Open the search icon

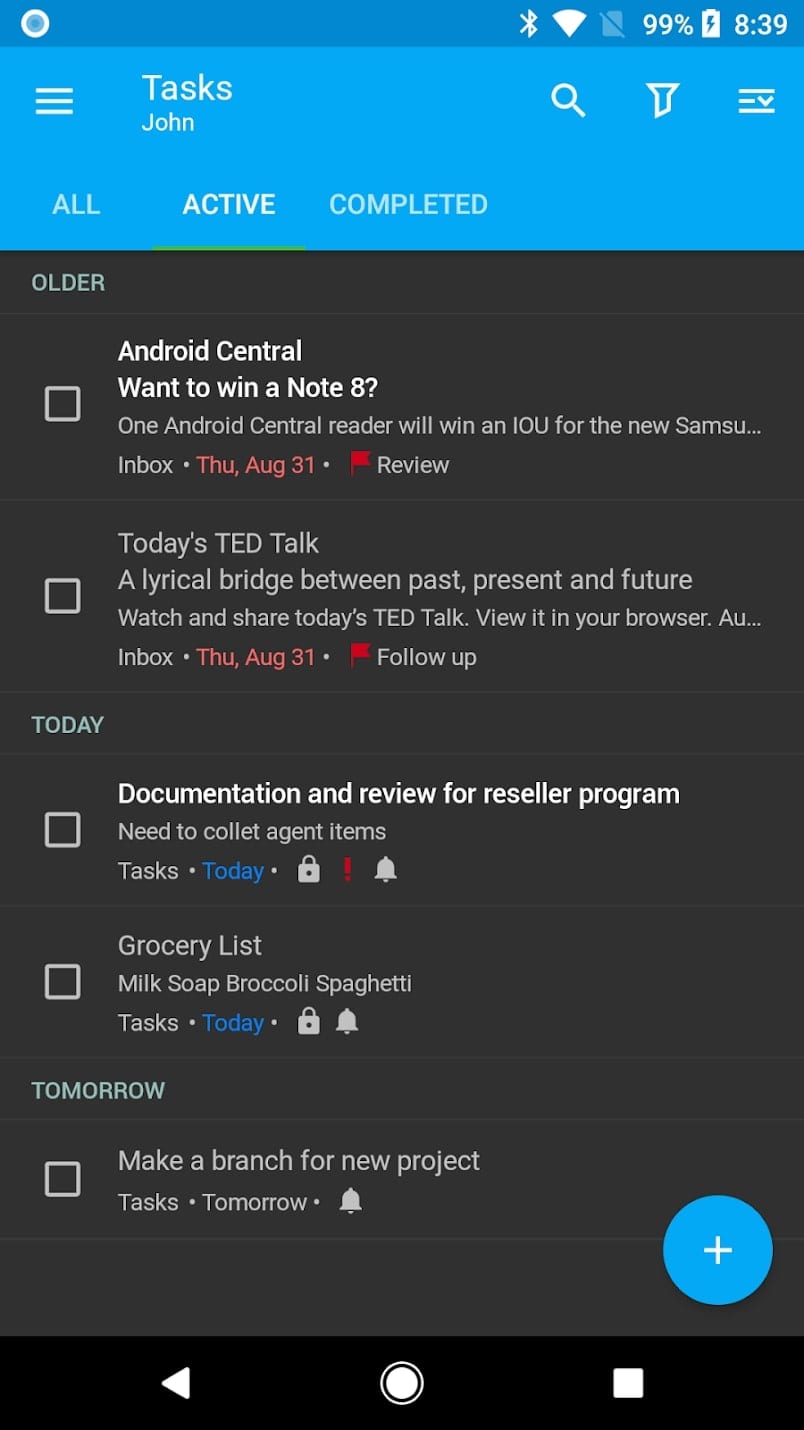click(x=568, y=100)
